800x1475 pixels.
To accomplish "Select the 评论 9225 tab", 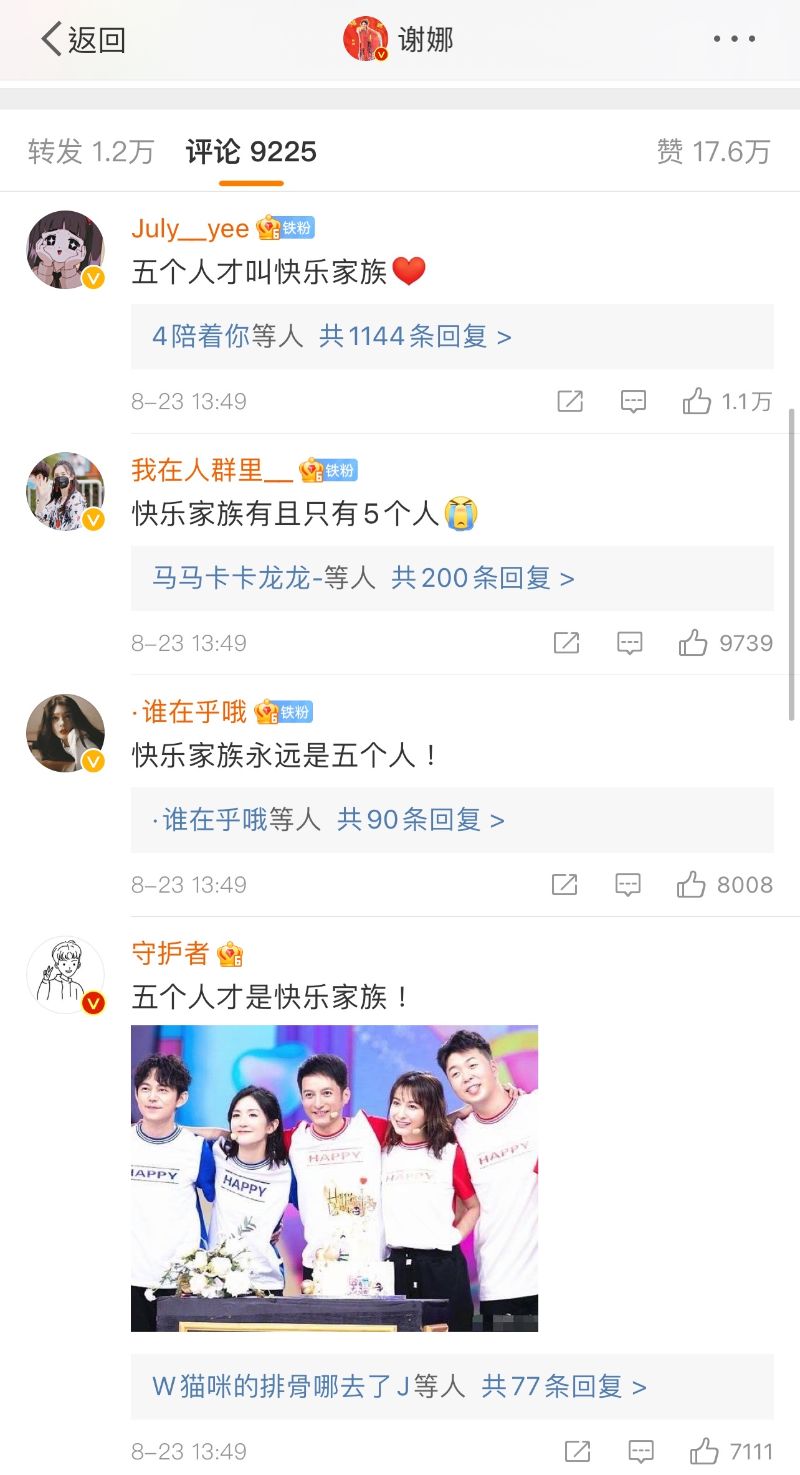I will tap(251, 152).
